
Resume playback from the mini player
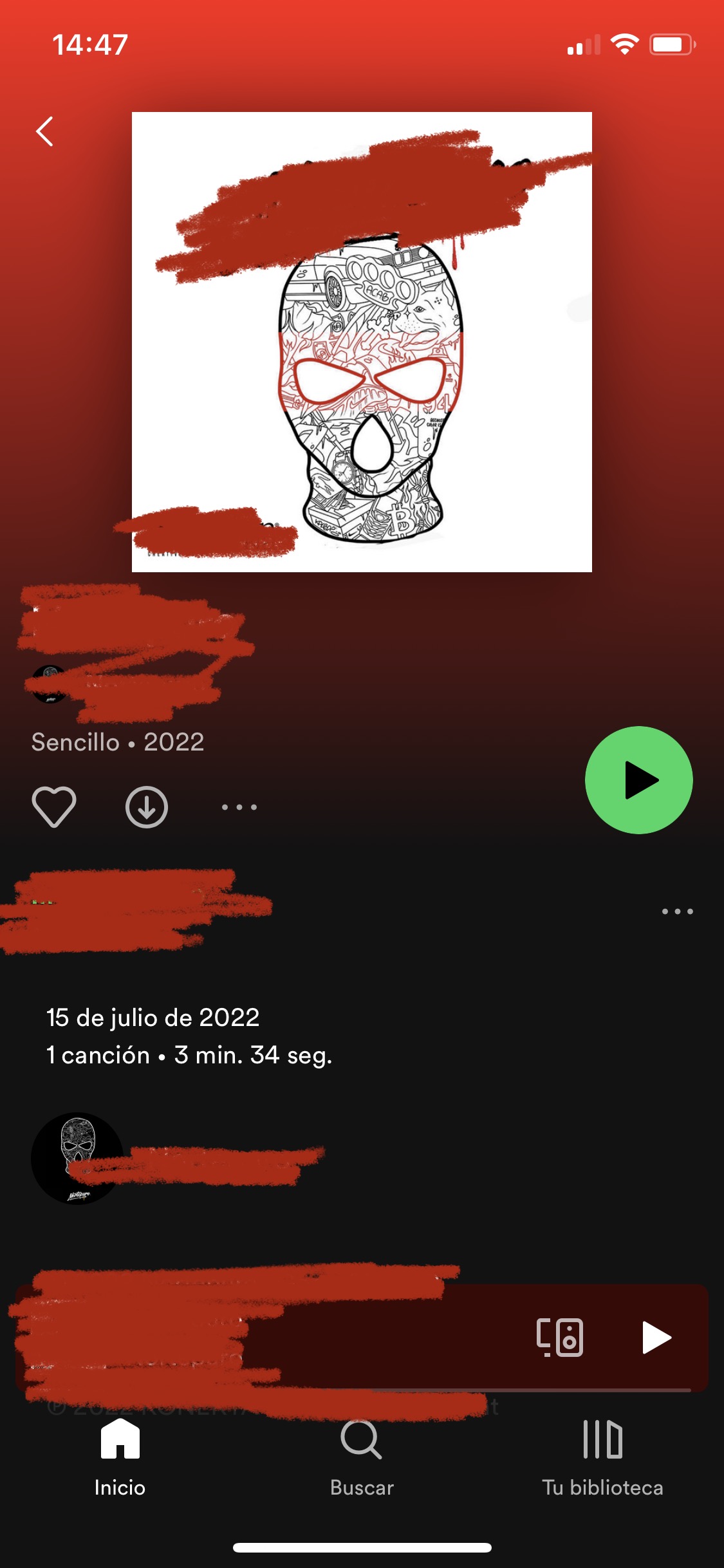coord(656,1338)
